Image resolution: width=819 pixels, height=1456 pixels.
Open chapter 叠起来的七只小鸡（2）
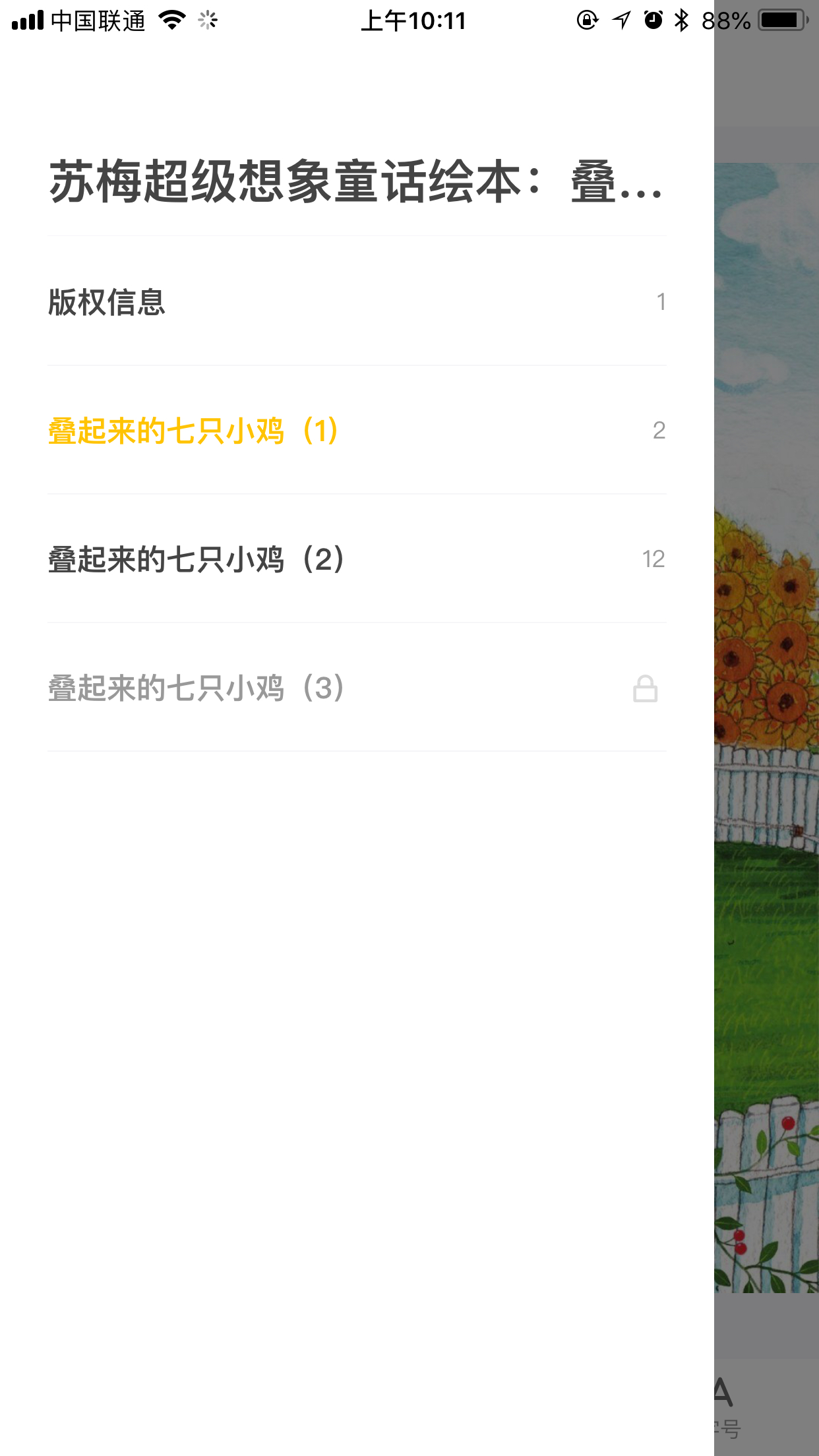click(357, 559)
